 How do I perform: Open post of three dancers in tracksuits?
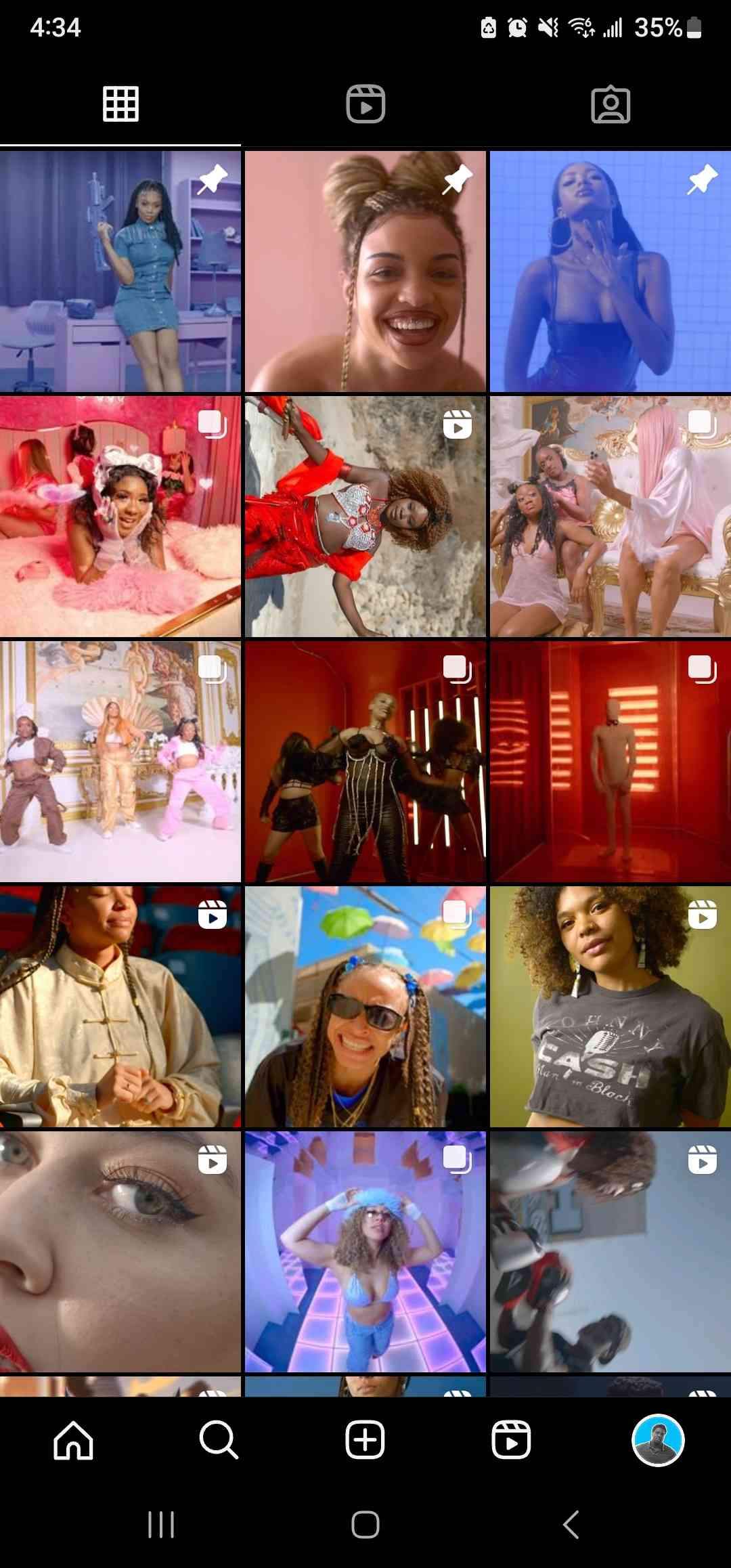pos(120,762)
